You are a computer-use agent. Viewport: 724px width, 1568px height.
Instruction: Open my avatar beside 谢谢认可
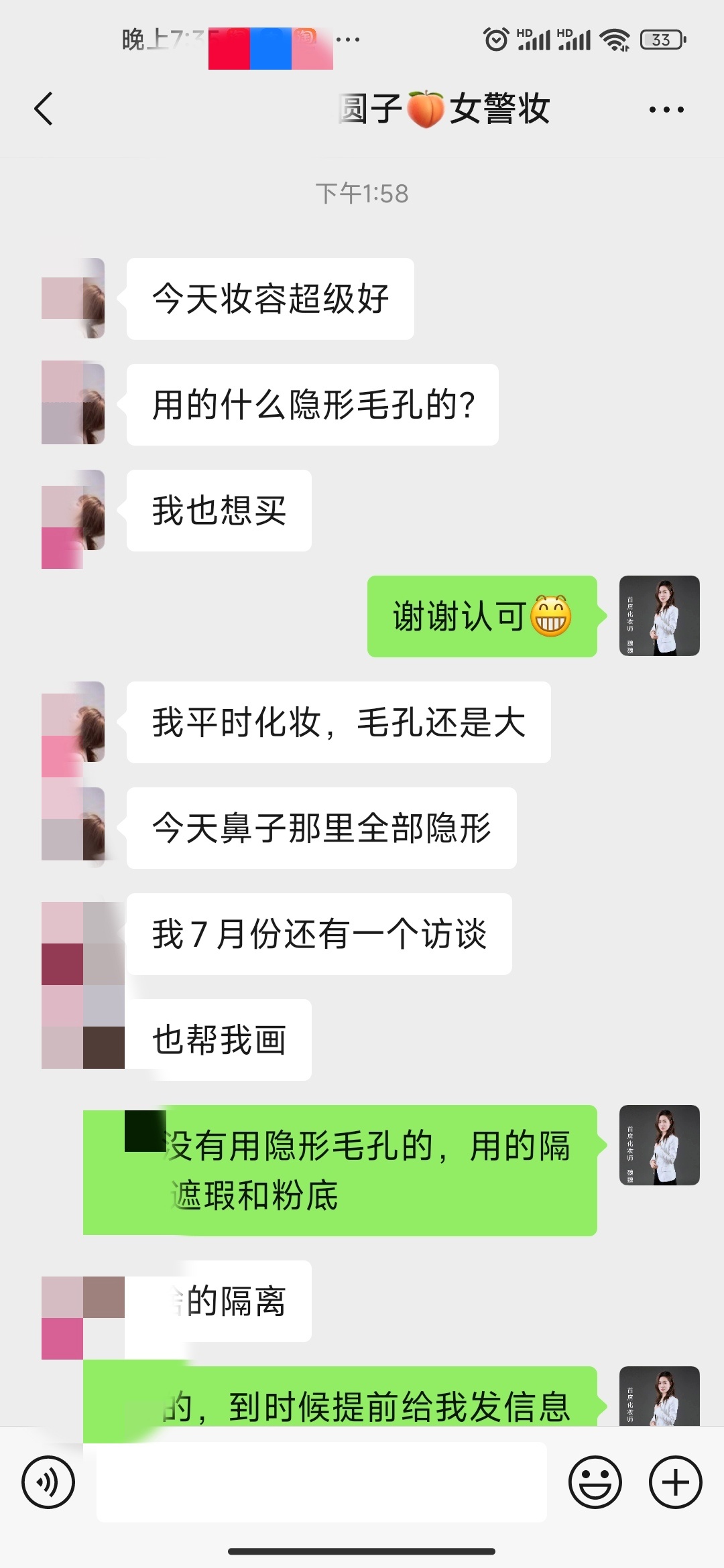click(x=659, y=616)
